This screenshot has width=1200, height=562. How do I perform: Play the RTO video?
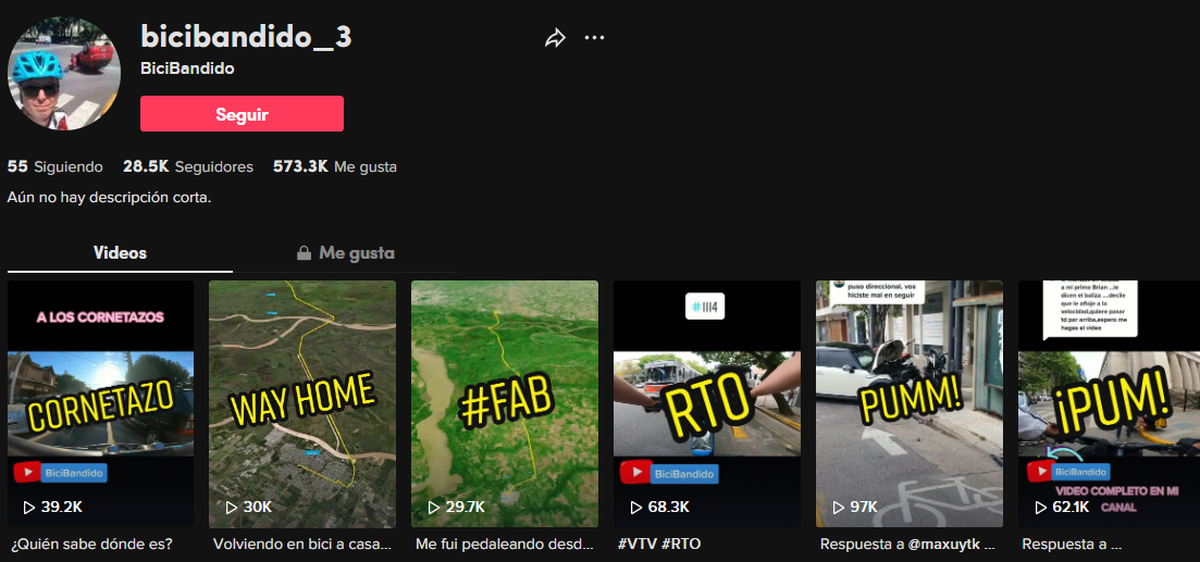706,403
